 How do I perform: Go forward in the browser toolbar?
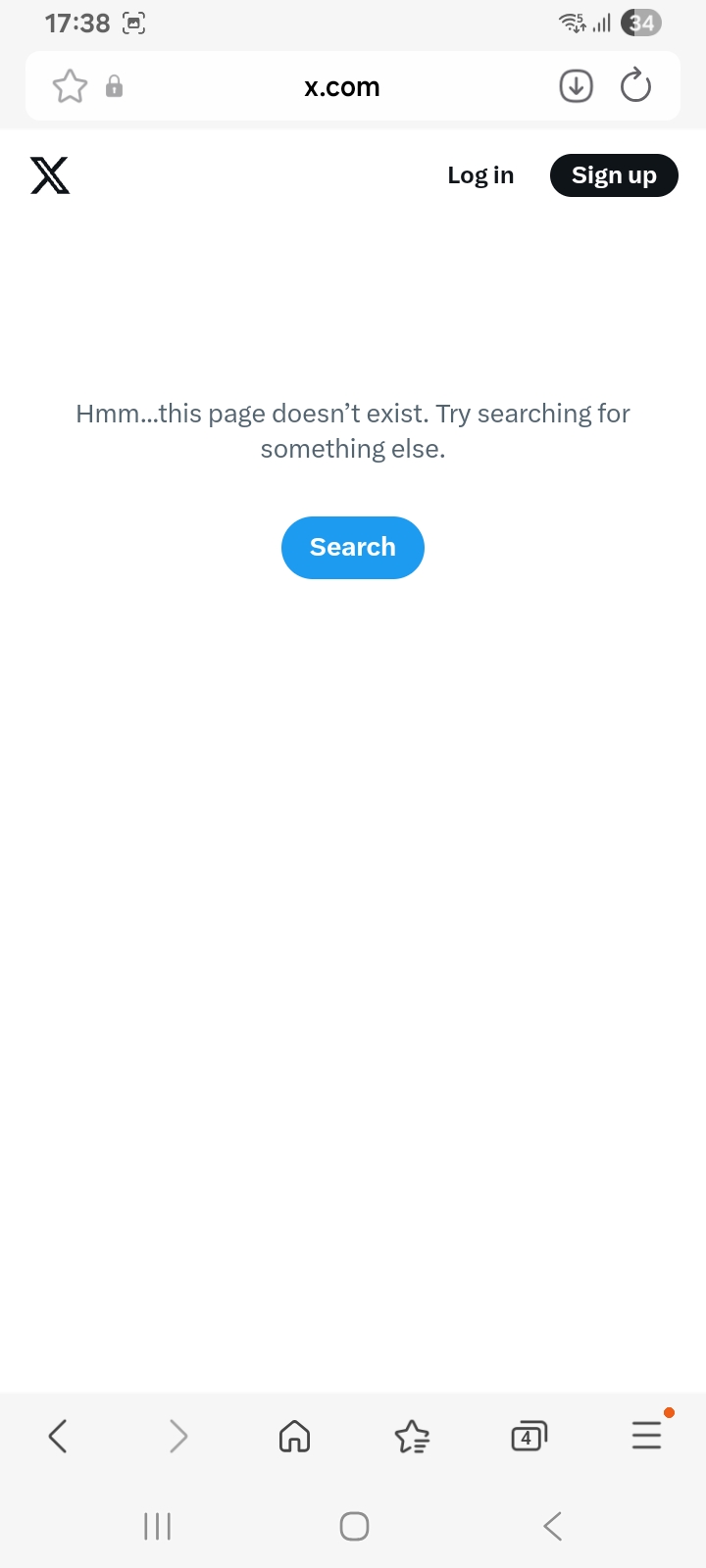point(177,1437)
